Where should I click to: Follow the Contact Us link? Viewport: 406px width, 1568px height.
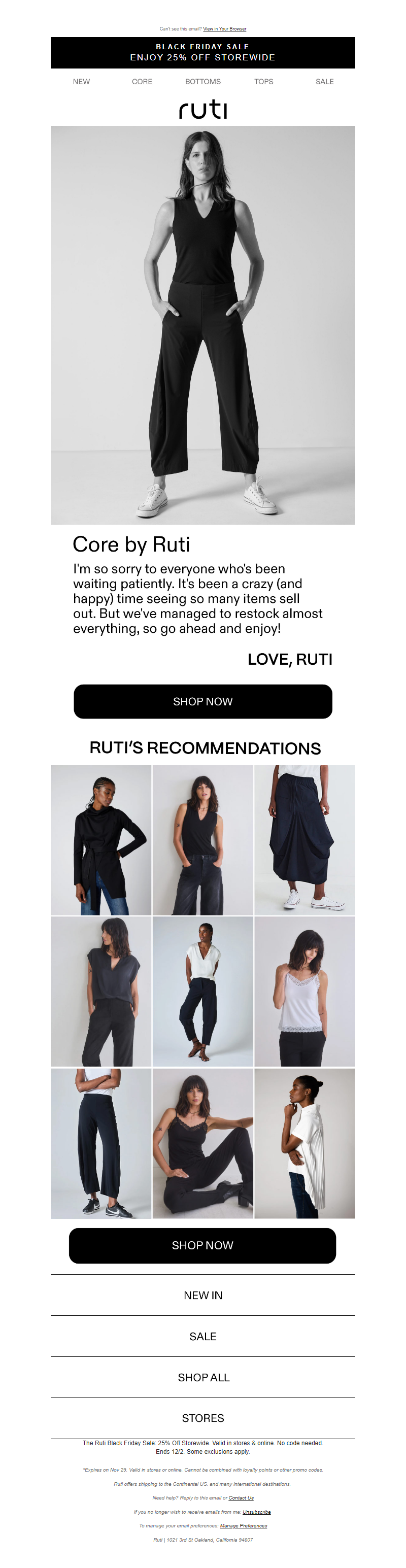click(x=241, y=1497)
